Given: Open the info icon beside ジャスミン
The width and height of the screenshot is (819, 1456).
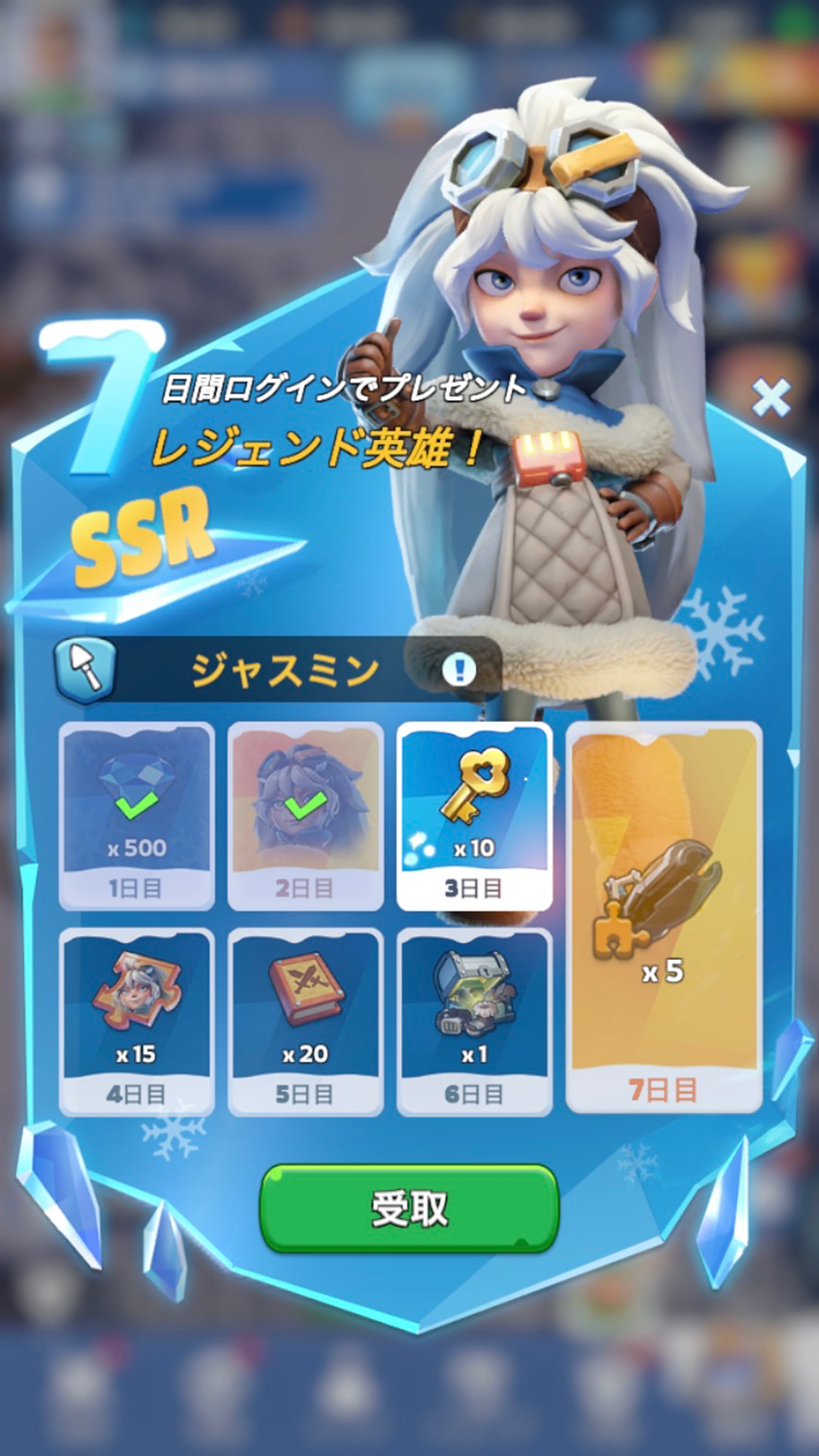Looking at the screenshot, I should point(459,669).
